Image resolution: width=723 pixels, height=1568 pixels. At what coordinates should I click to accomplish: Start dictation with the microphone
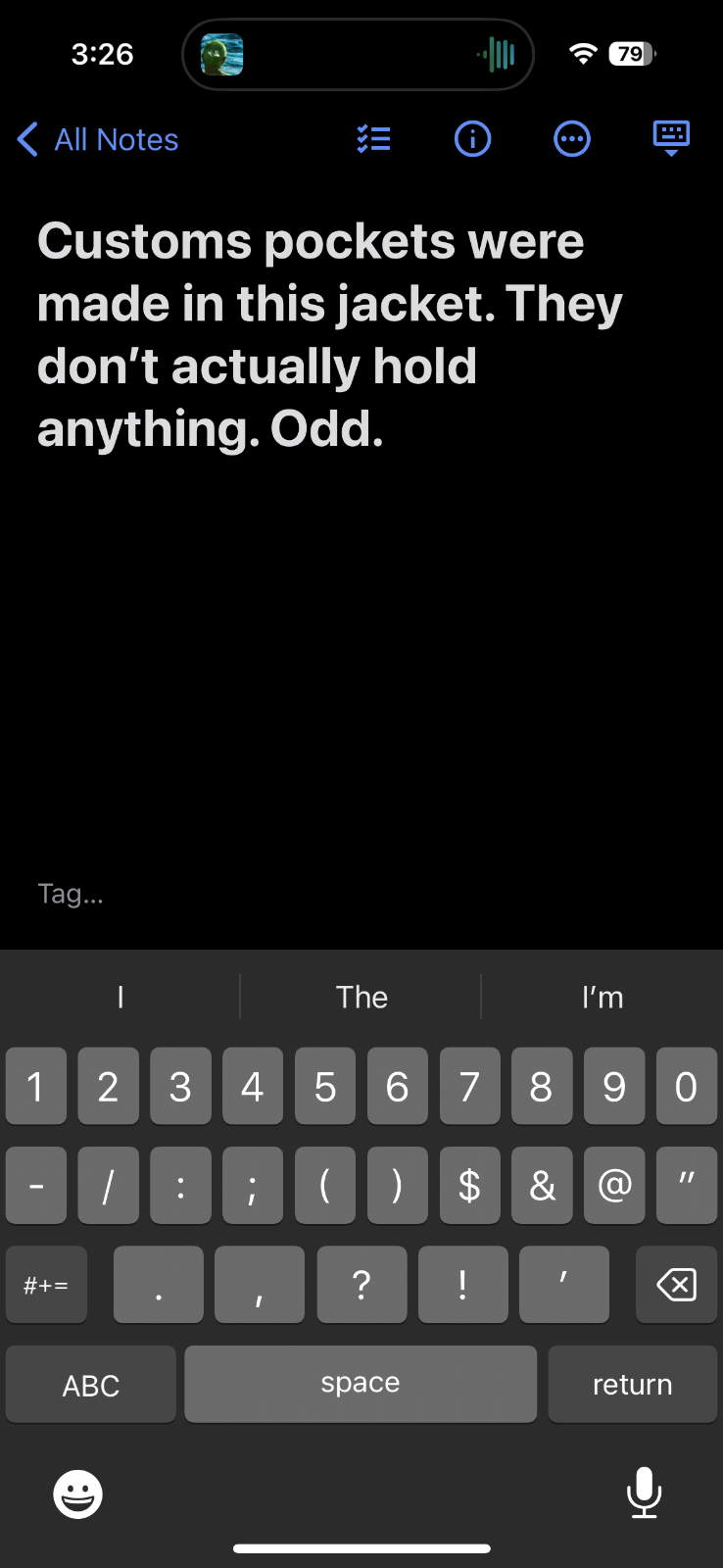pyautogui.click(x=644, y=1493)
